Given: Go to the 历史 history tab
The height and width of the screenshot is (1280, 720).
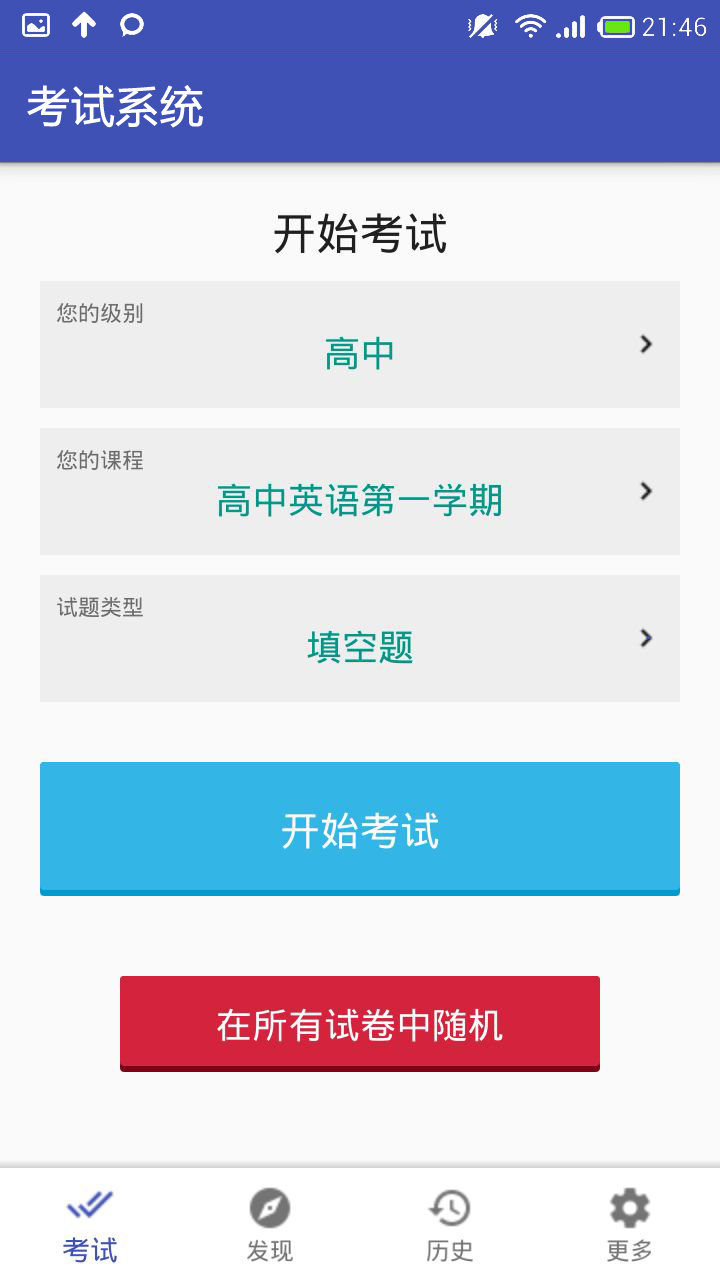Looking at the screenshot, I should click(x=450, y=1225).
